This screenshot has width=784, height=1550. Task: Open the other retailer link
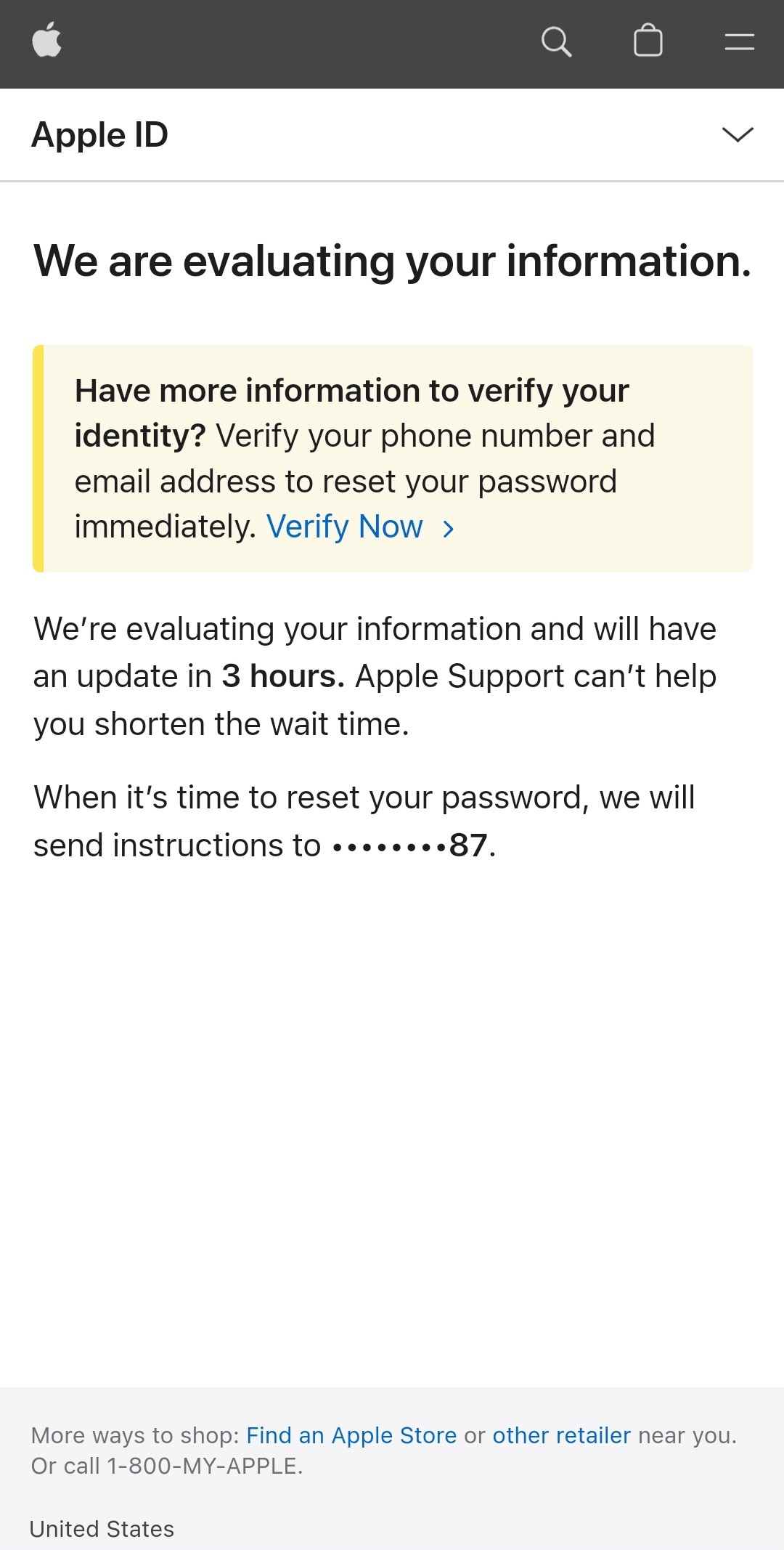click(x=561, y=1435)
